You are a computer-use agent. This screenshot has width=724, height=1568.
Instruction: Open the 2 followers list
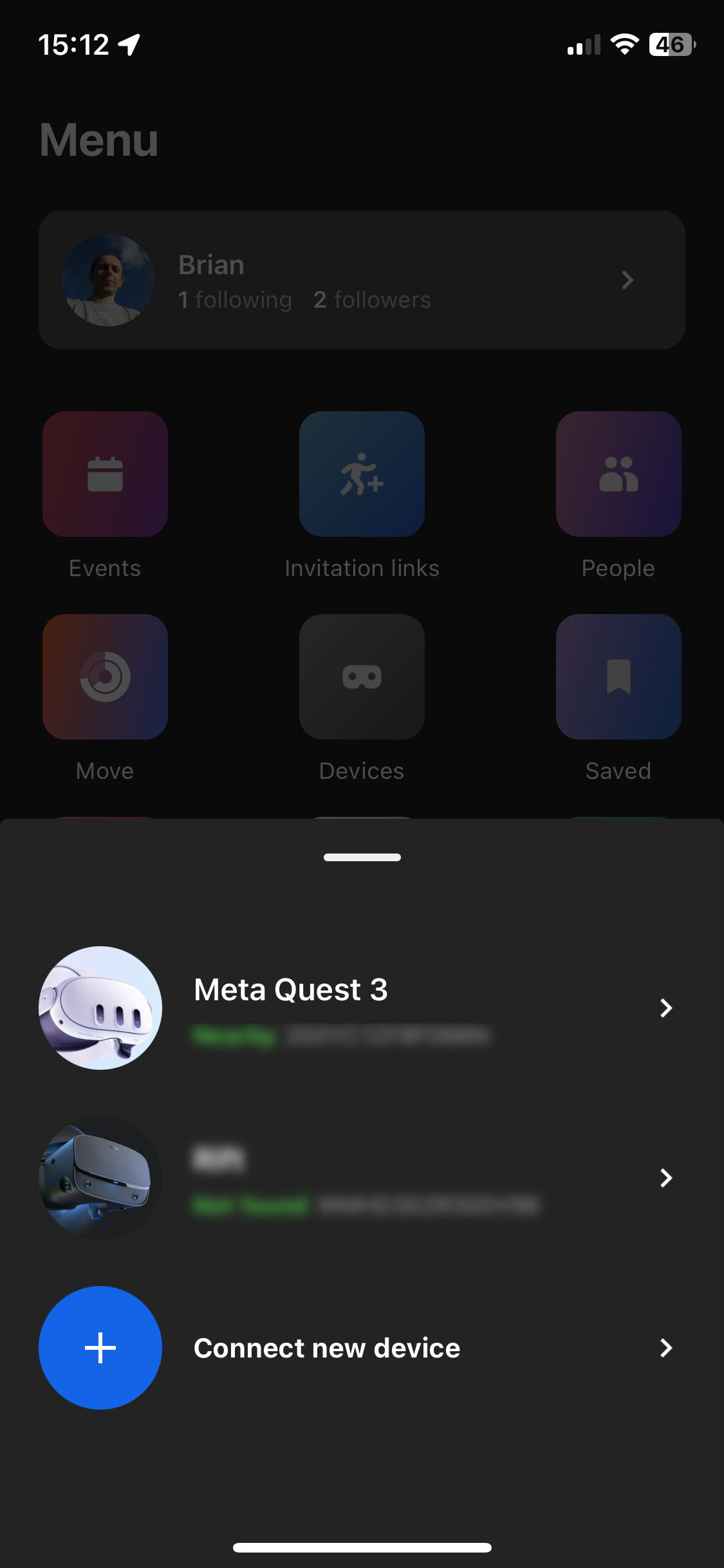tap(372, 299)
